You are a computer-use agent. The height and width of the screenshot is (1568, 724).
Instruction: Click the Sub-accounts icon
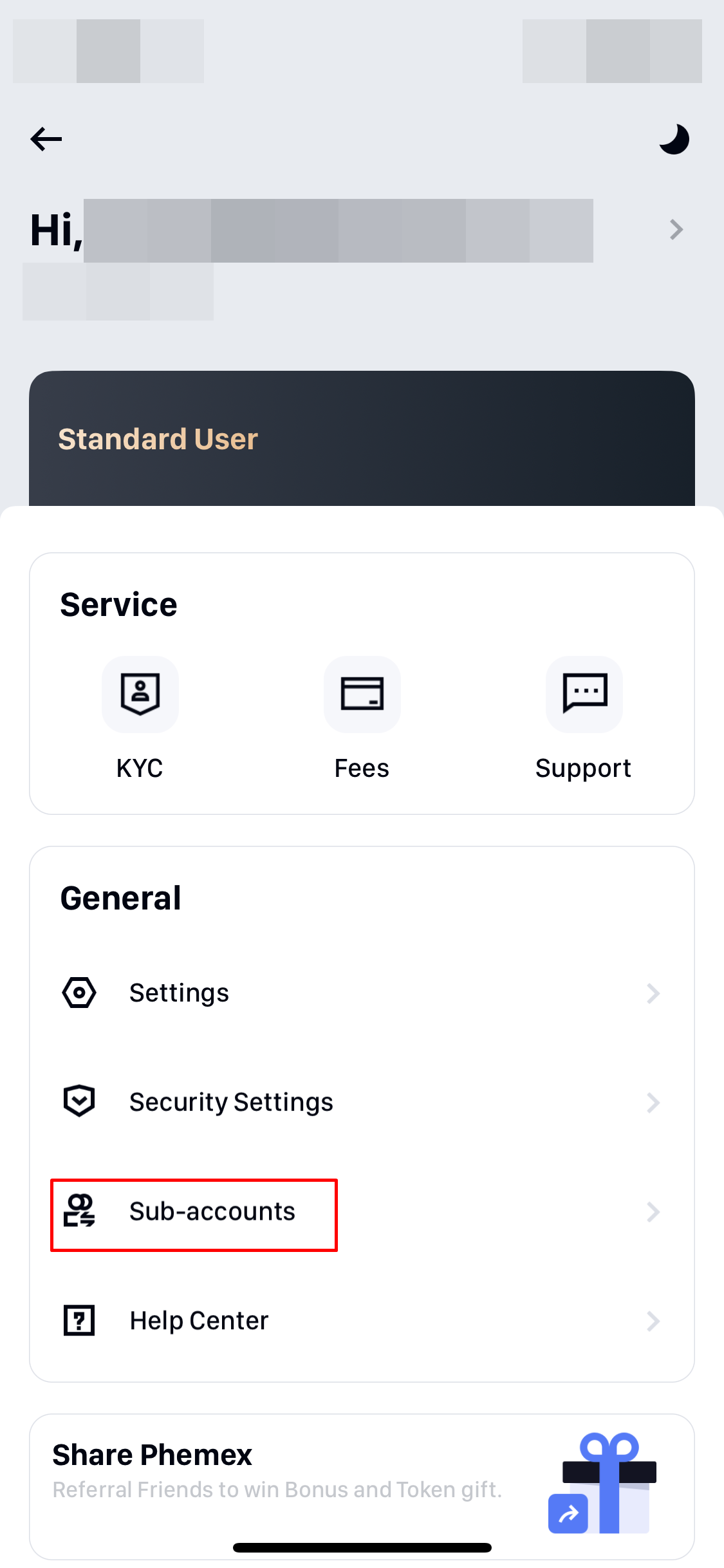[x=78, y=1211]
